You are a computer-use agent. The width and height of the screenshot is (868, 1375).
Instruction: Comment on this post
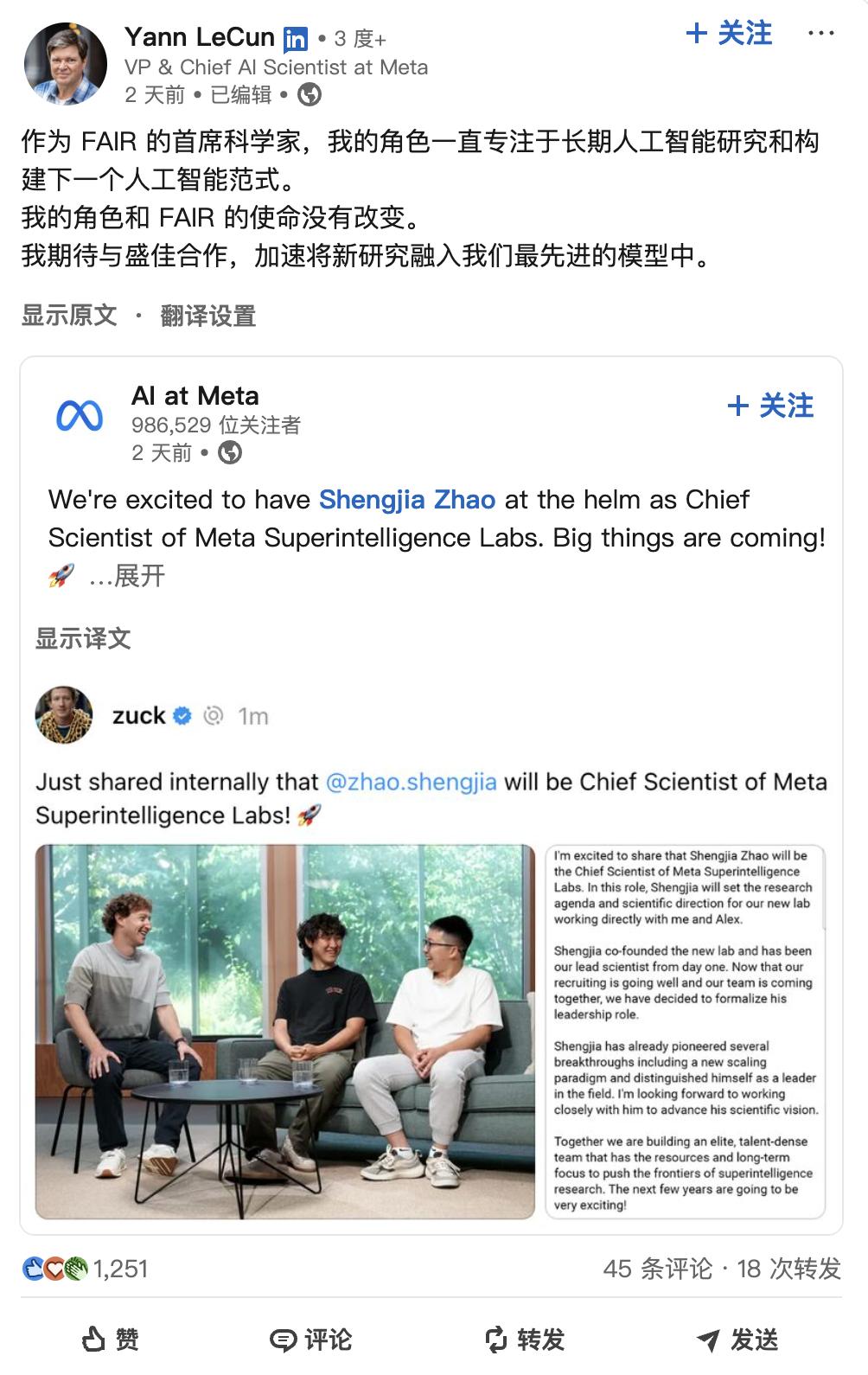point(311,1340)
